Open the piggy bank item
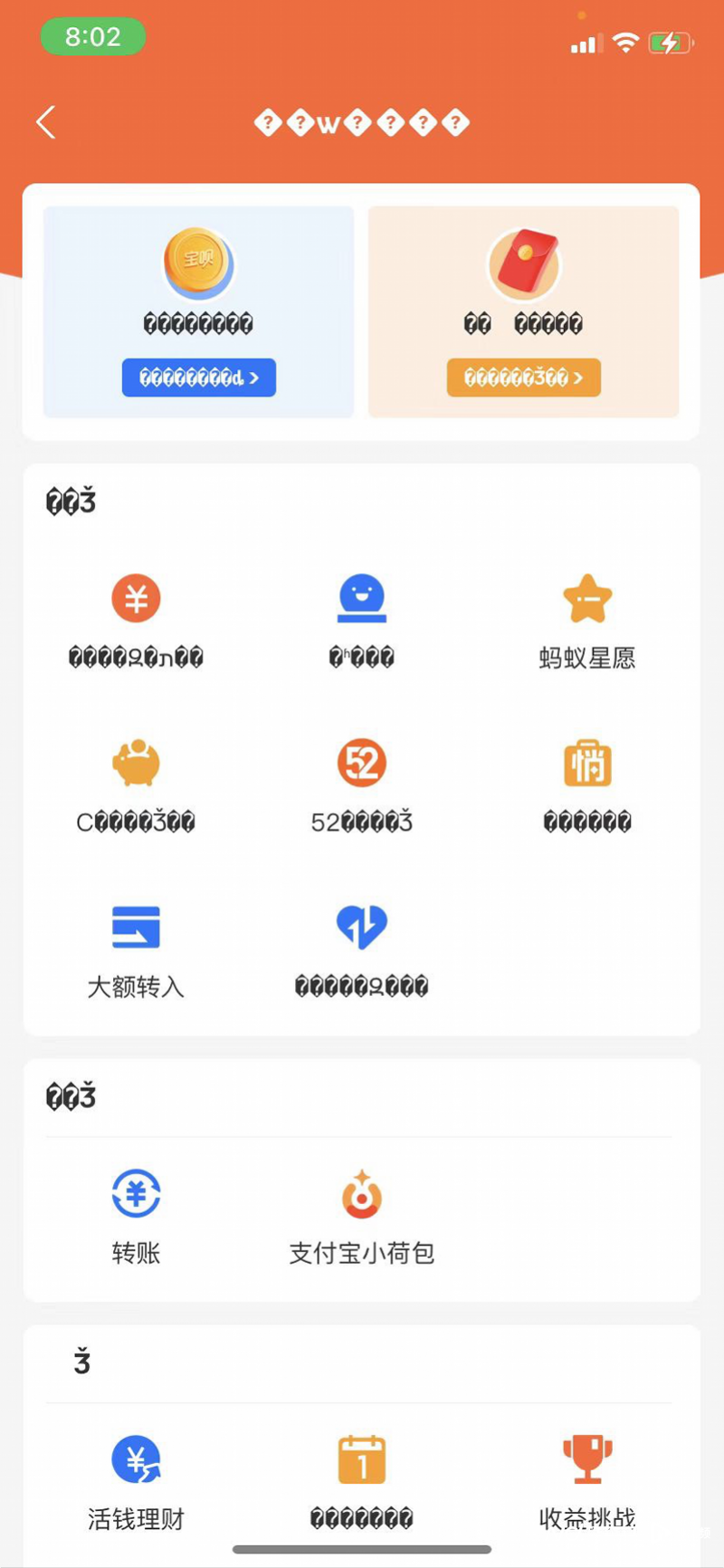Image resolution: width=724 pixels, height=1568 pixels. pos(136,786)
